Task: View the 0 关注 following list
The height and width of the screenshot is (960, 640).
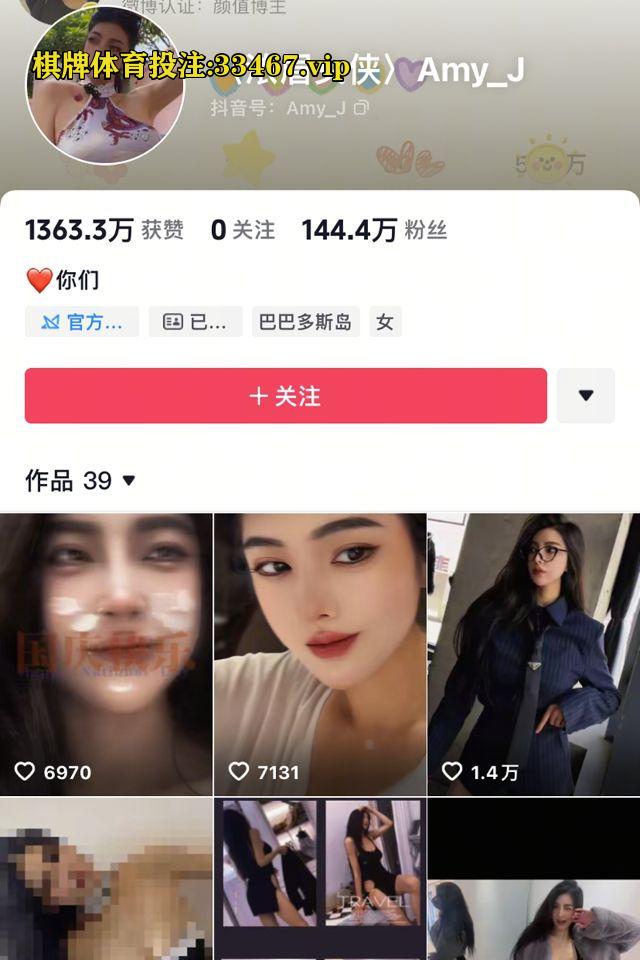Action: click(242, 231)
